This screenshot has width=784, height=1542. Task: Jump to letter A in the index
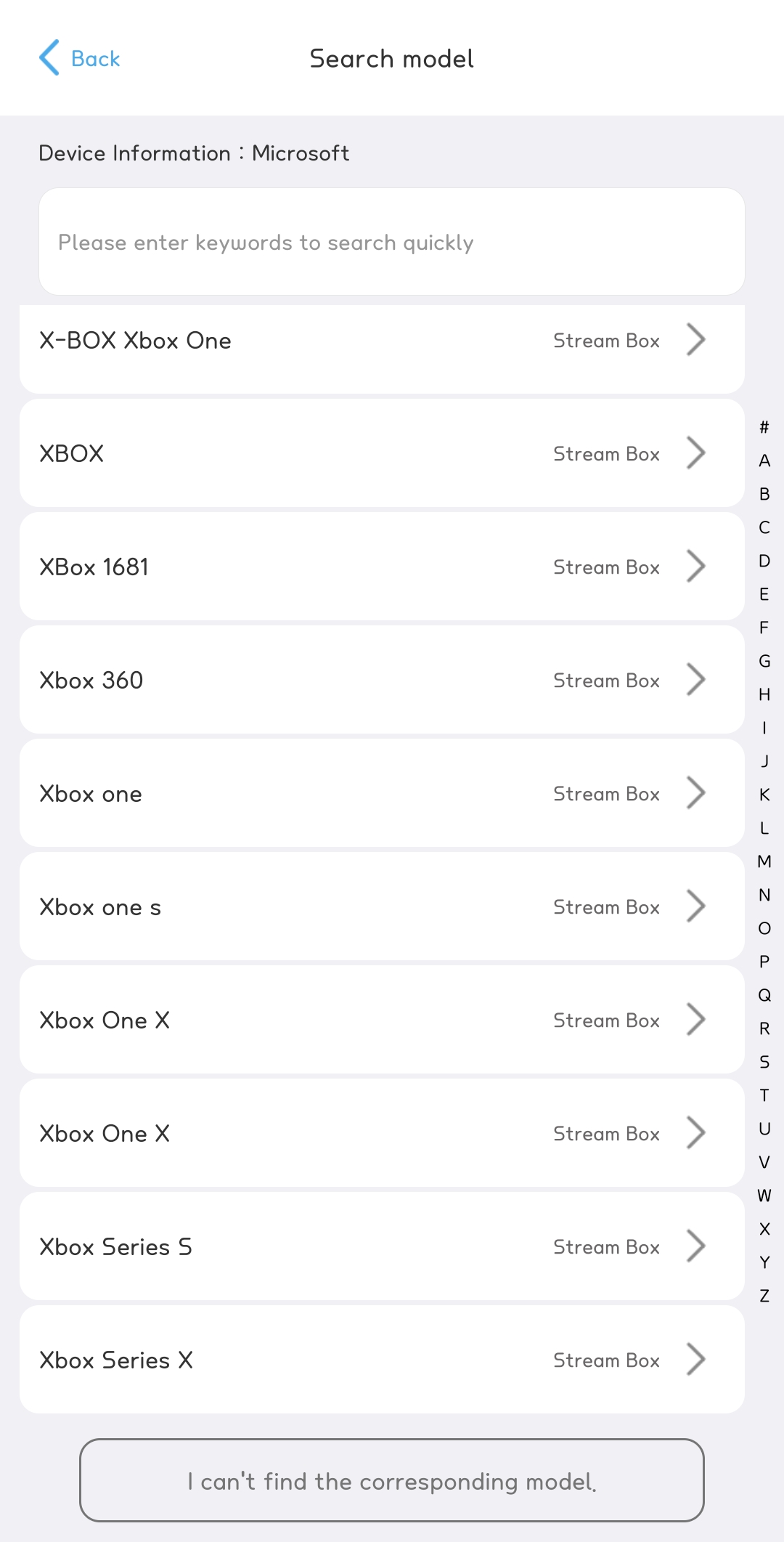(764, 460)
